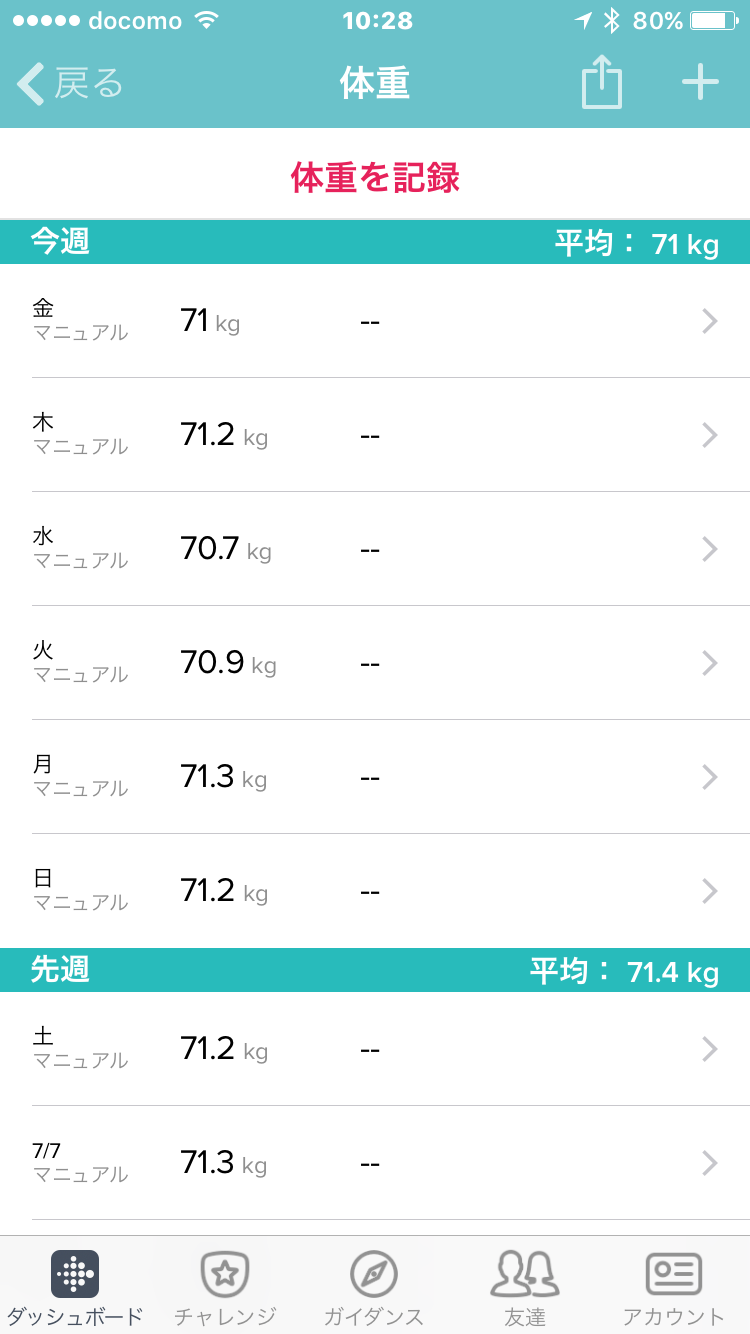Go to the 友達 tab
Viewport: 750px width, 1334px height.
pyautogui.click(x=524, y=1288)
